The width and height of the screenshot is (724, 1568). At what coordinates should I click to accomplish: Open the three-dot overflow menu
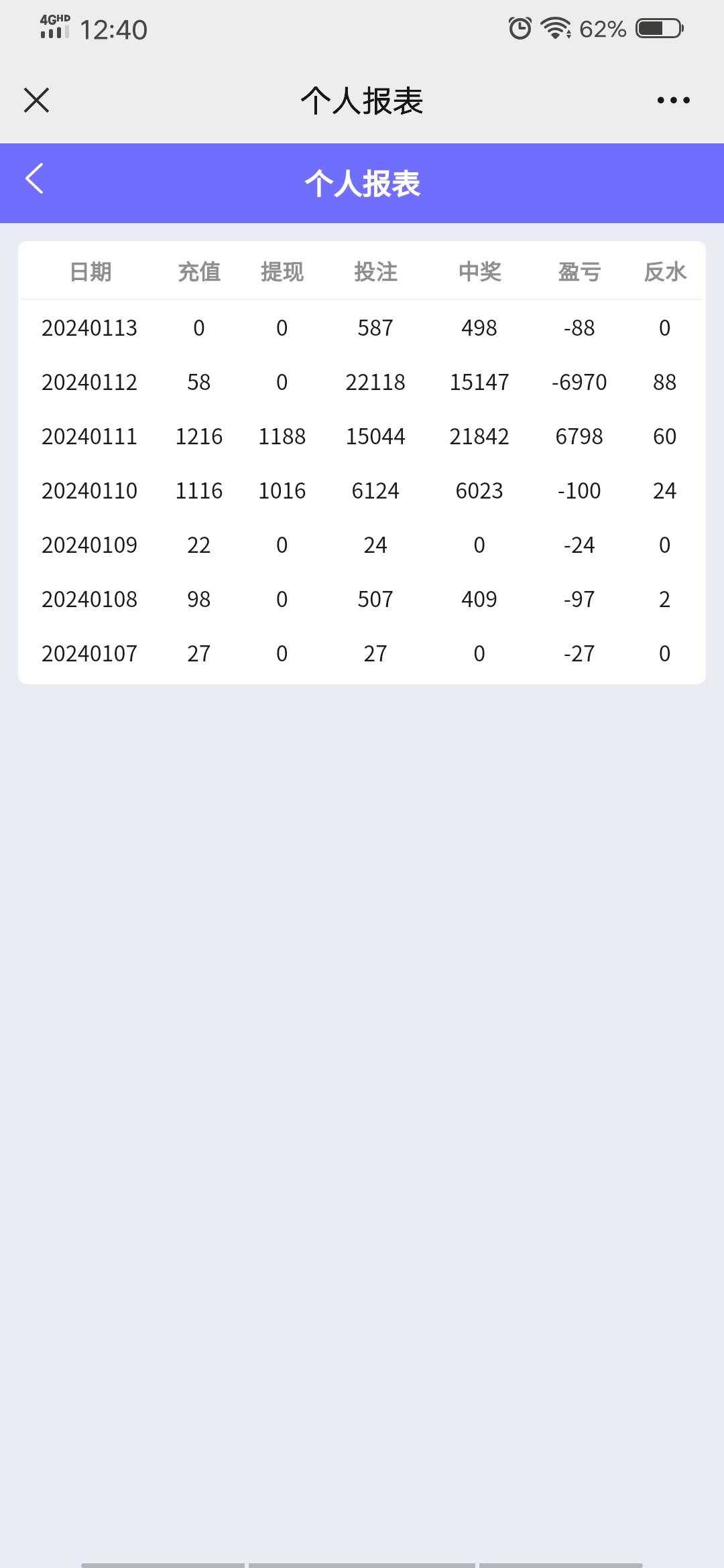click(673, 101)
